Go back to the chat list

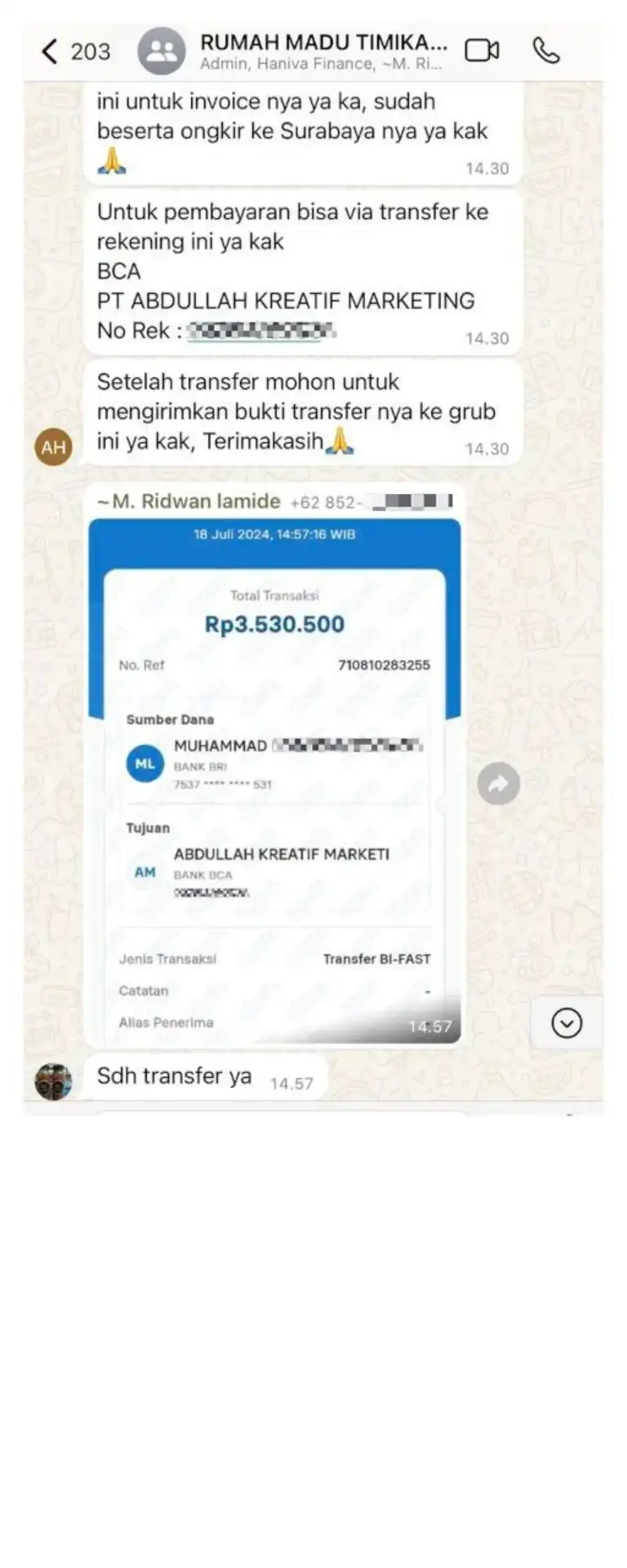(x=51, y=51)
